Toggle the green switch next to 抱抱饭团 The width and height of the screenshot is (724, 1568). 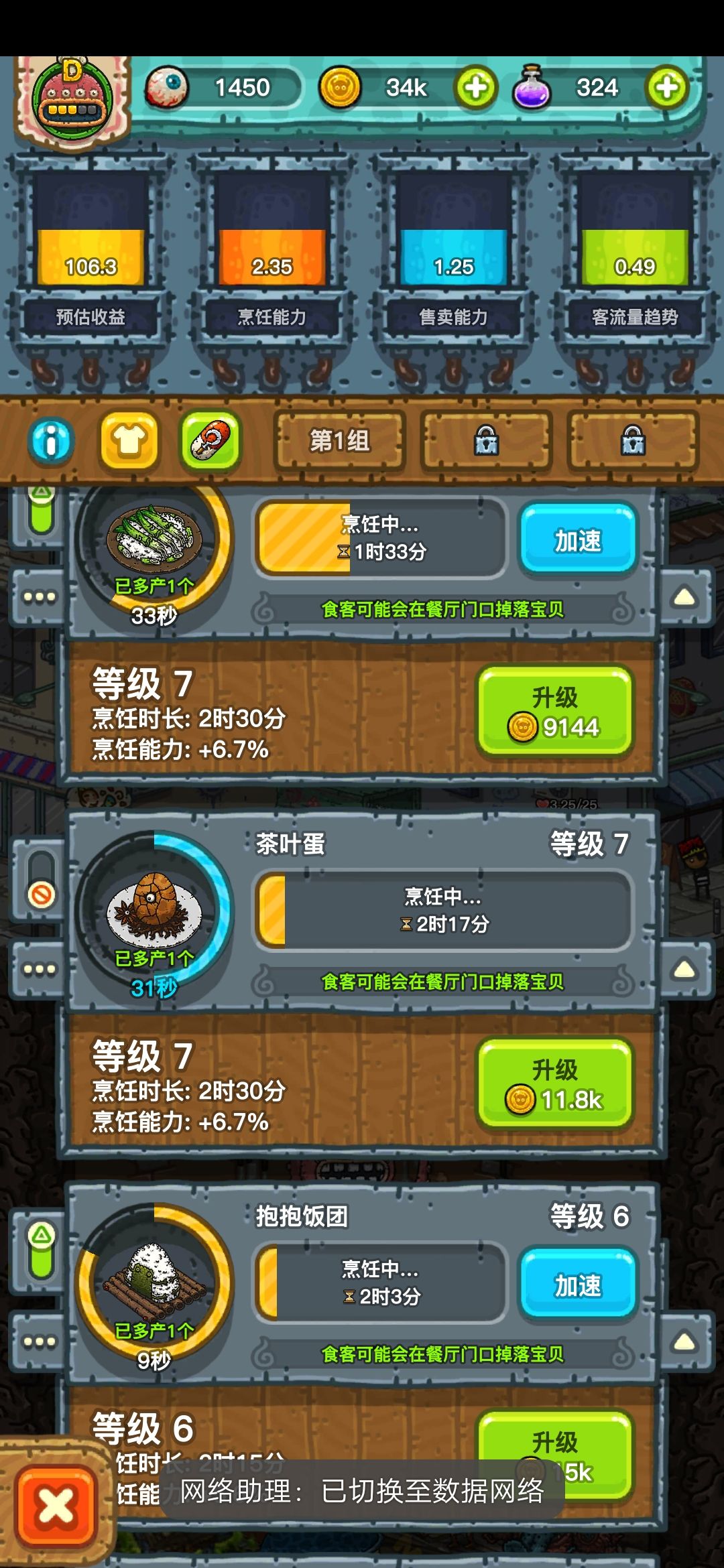41,1250
